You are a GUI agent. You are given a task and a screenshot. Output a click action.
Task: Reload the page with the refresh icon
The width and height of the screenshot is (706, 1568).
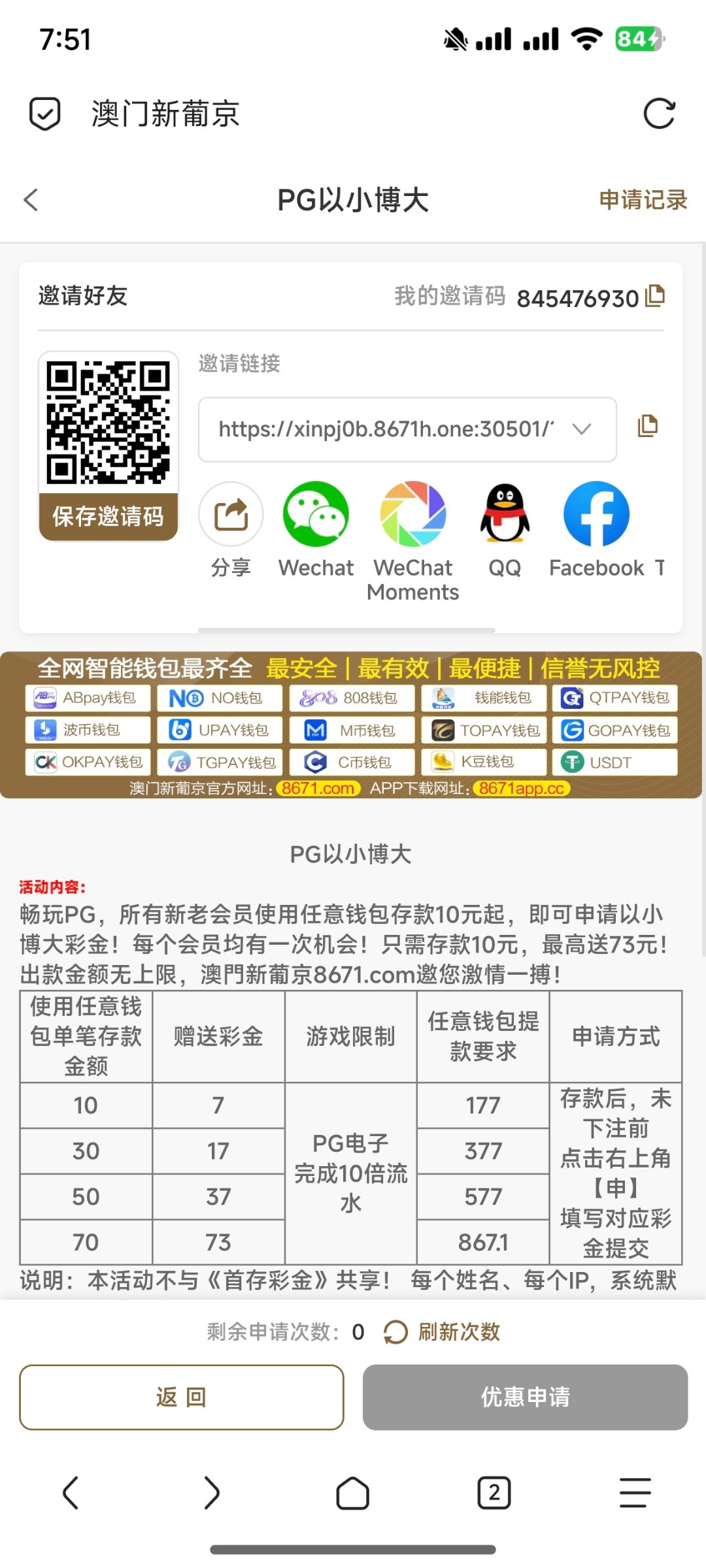[x=658, y=114]
